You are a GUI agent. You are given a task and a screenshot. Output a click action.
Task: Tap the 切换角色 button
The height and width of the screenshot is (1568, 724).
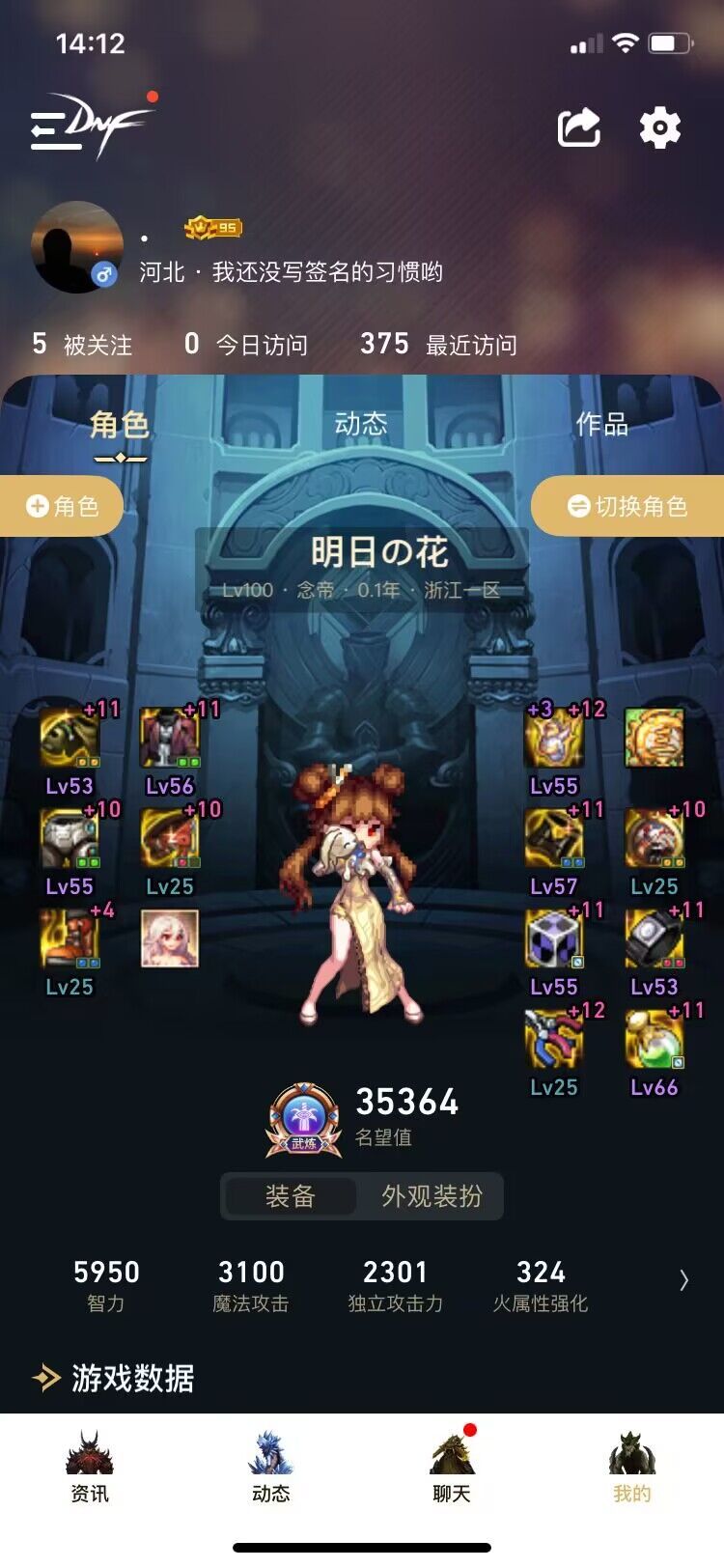(627, 506)
